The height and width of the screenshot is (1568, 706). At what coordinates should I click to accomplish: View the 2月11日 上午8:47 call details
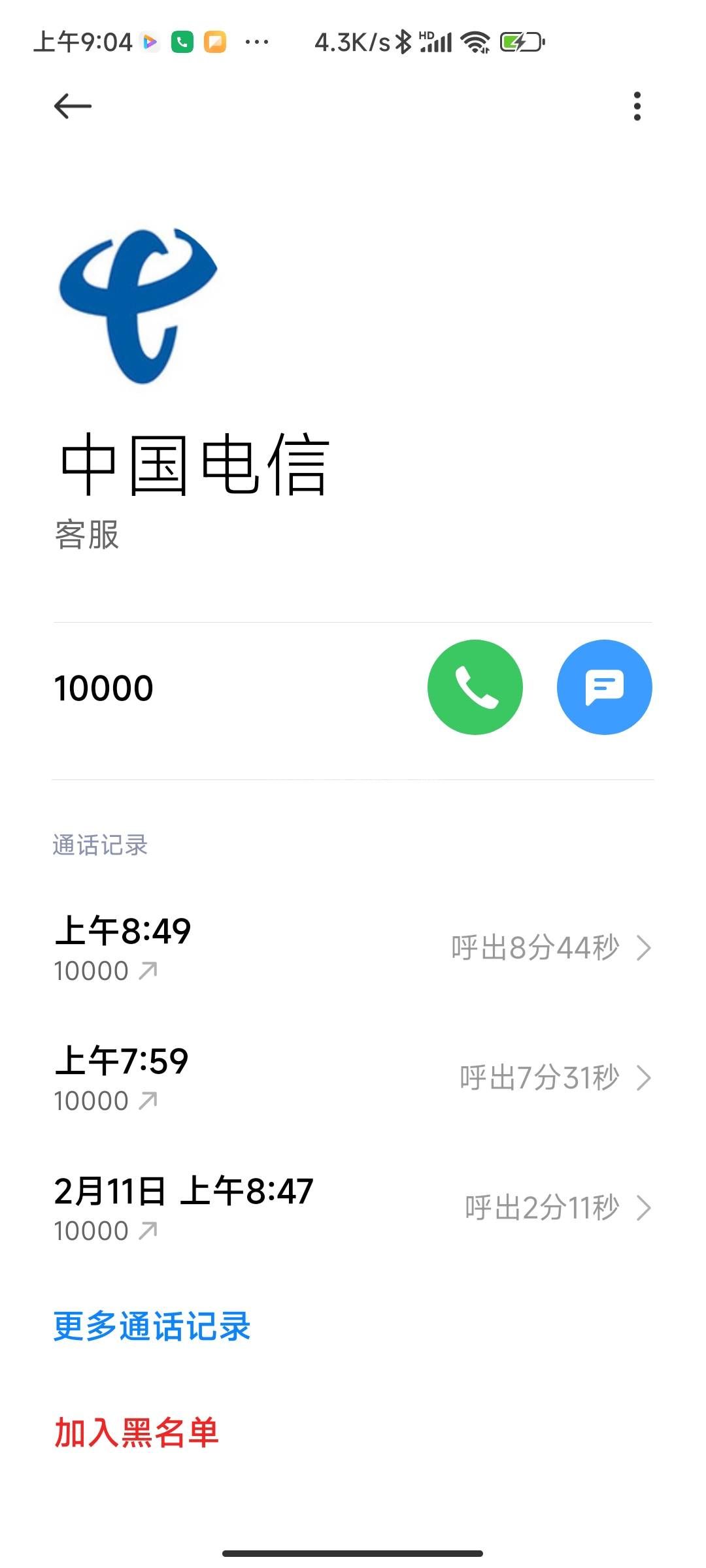pos(353,1208)
